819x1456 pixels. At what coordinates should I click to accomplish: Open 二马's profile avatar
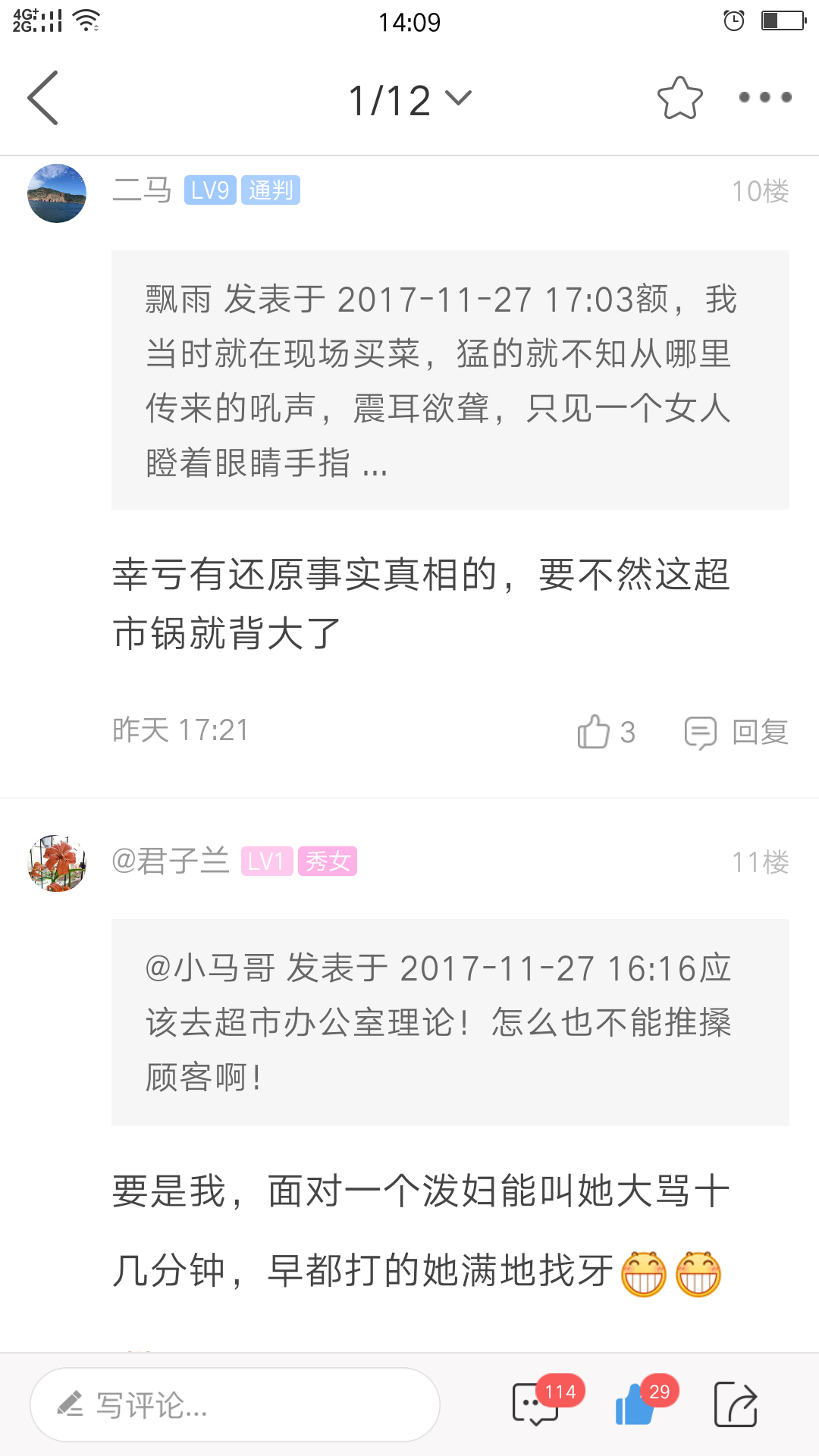point(57,193)
